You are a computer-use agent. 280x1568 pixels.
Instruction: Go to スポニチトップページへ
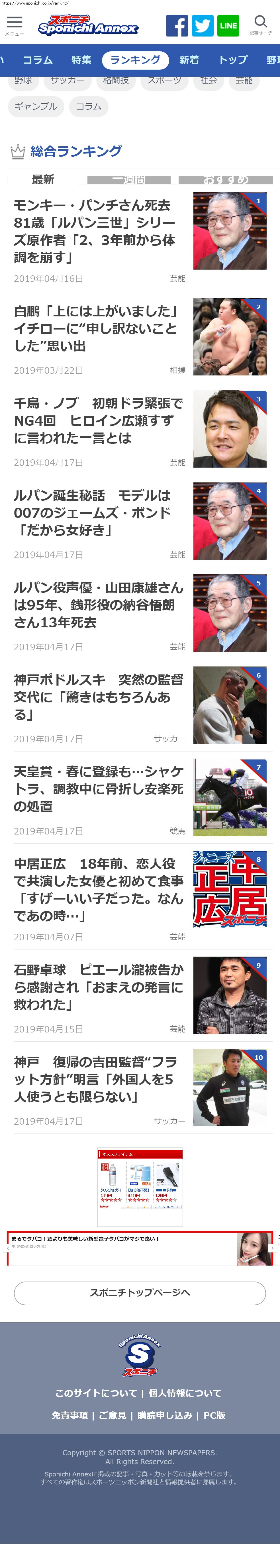[x=140, y=1293]
